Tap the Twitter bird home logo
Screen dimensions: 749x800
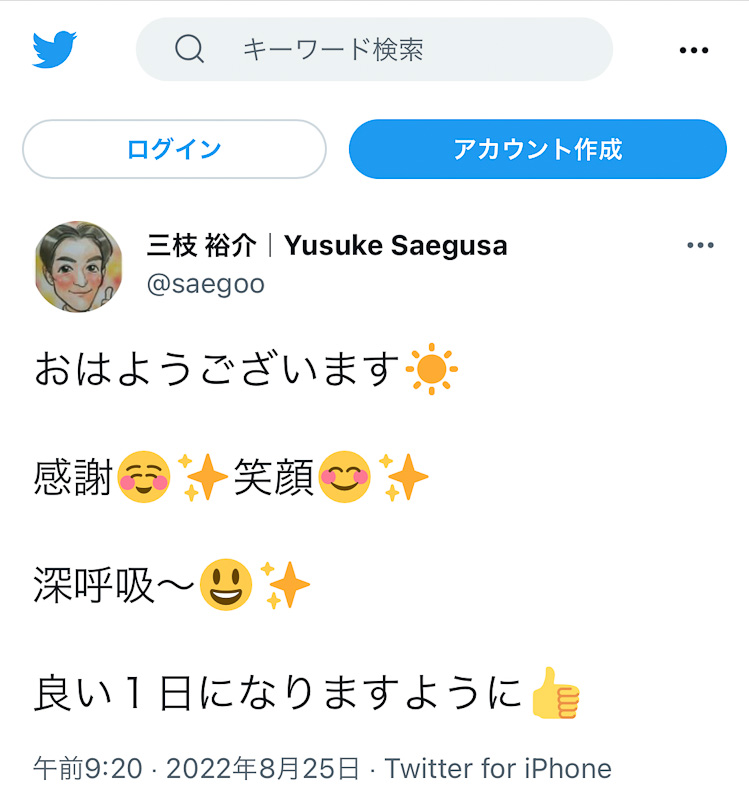coord(54,49)
